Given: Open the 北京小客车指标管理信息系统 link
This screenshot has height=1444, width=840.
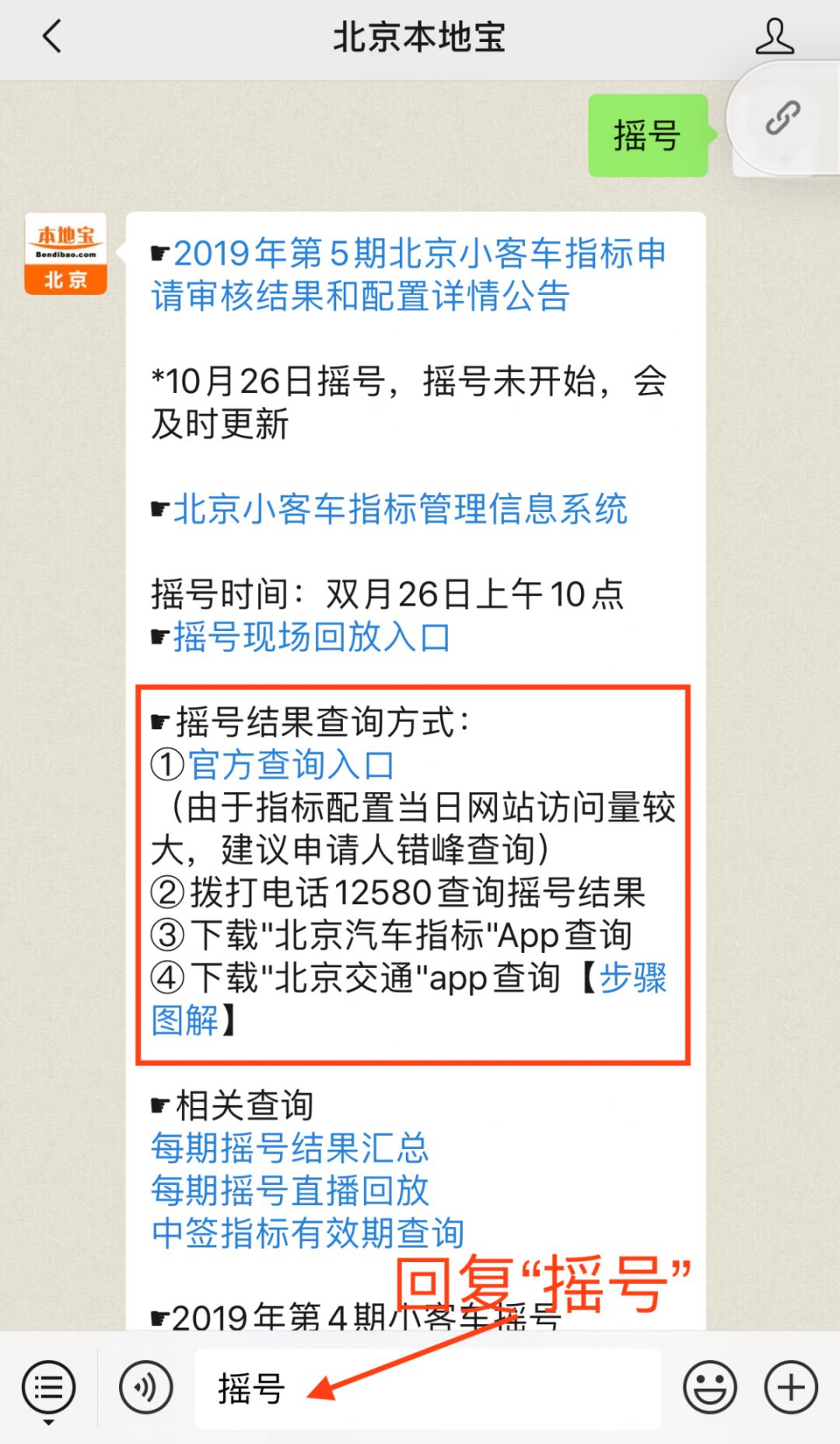Looking at the screenshot, I should coord(400,510).
